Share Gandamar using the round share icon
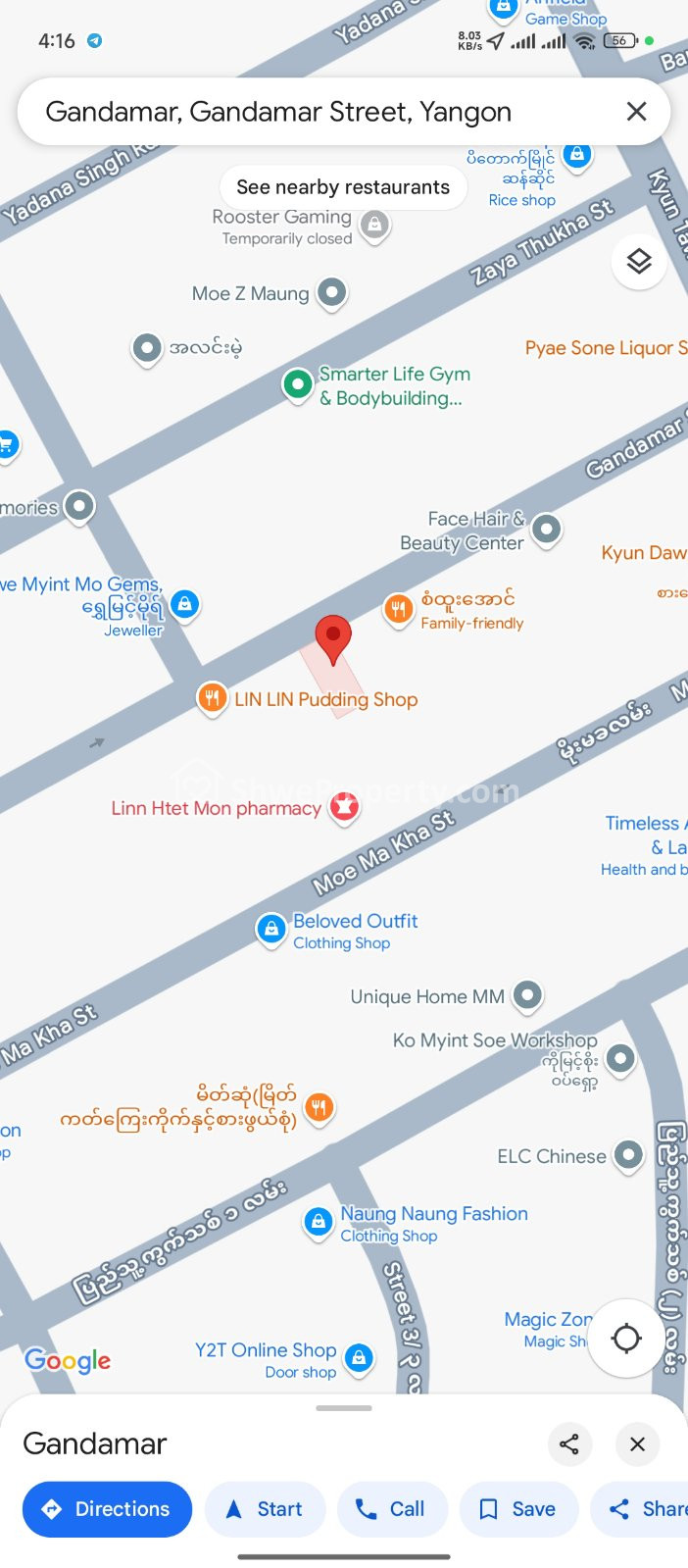The height and width of the screenshot is (1568, 688). tap(569, 1443)
